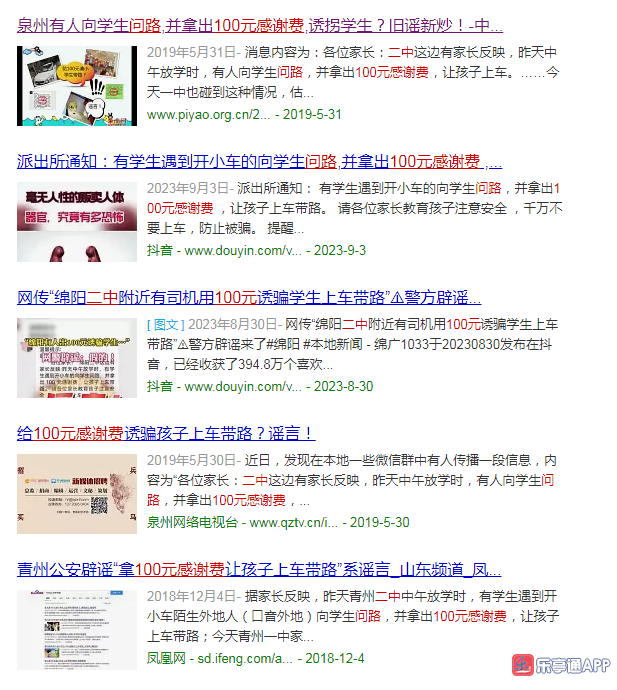This screenshot has height=690, width=617.
Task: Tap the thumbnail beside the 泉州网络电视台 result
Action: (77, 493)
